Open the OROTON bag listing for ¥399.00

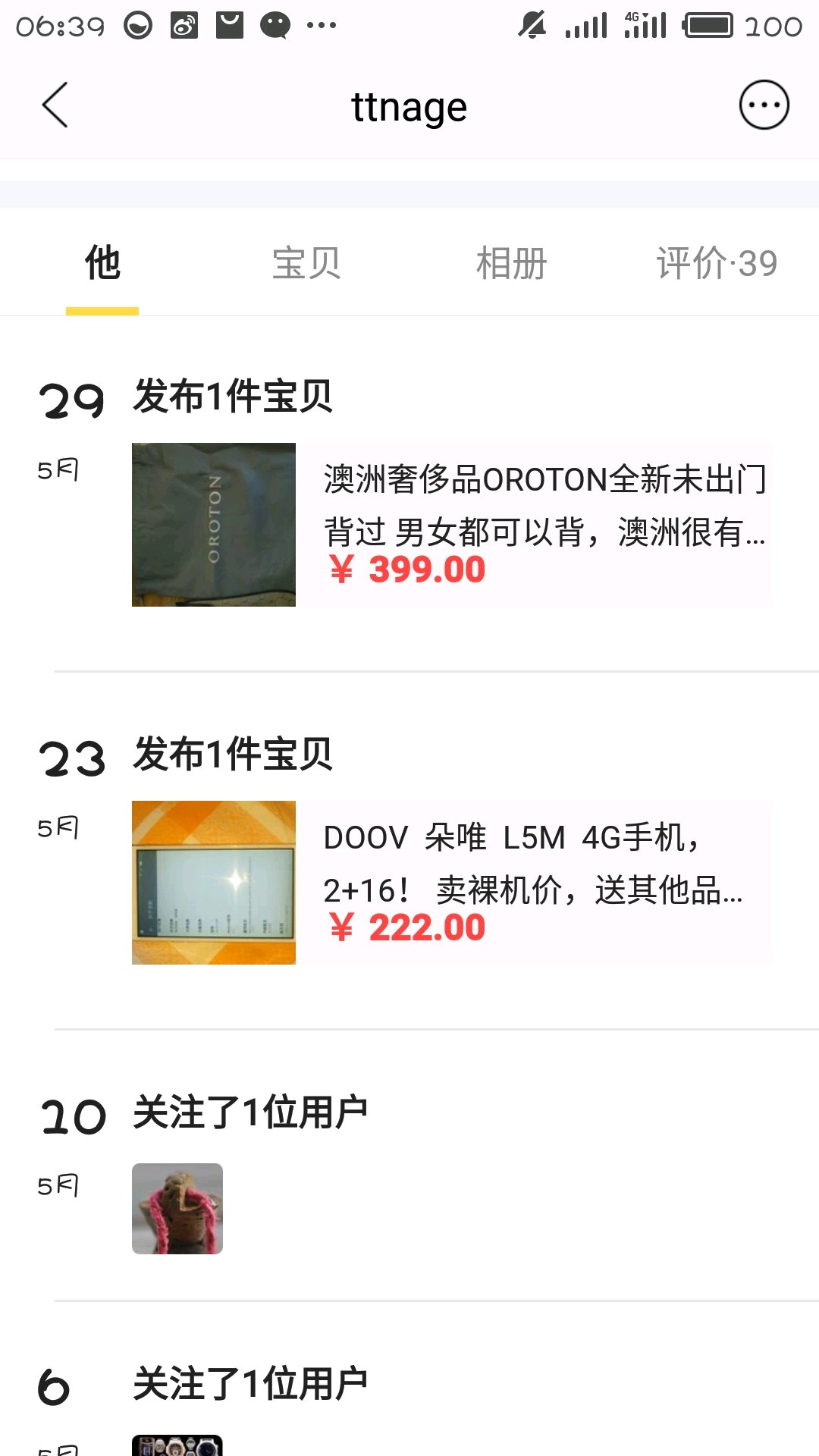[452, 524]
